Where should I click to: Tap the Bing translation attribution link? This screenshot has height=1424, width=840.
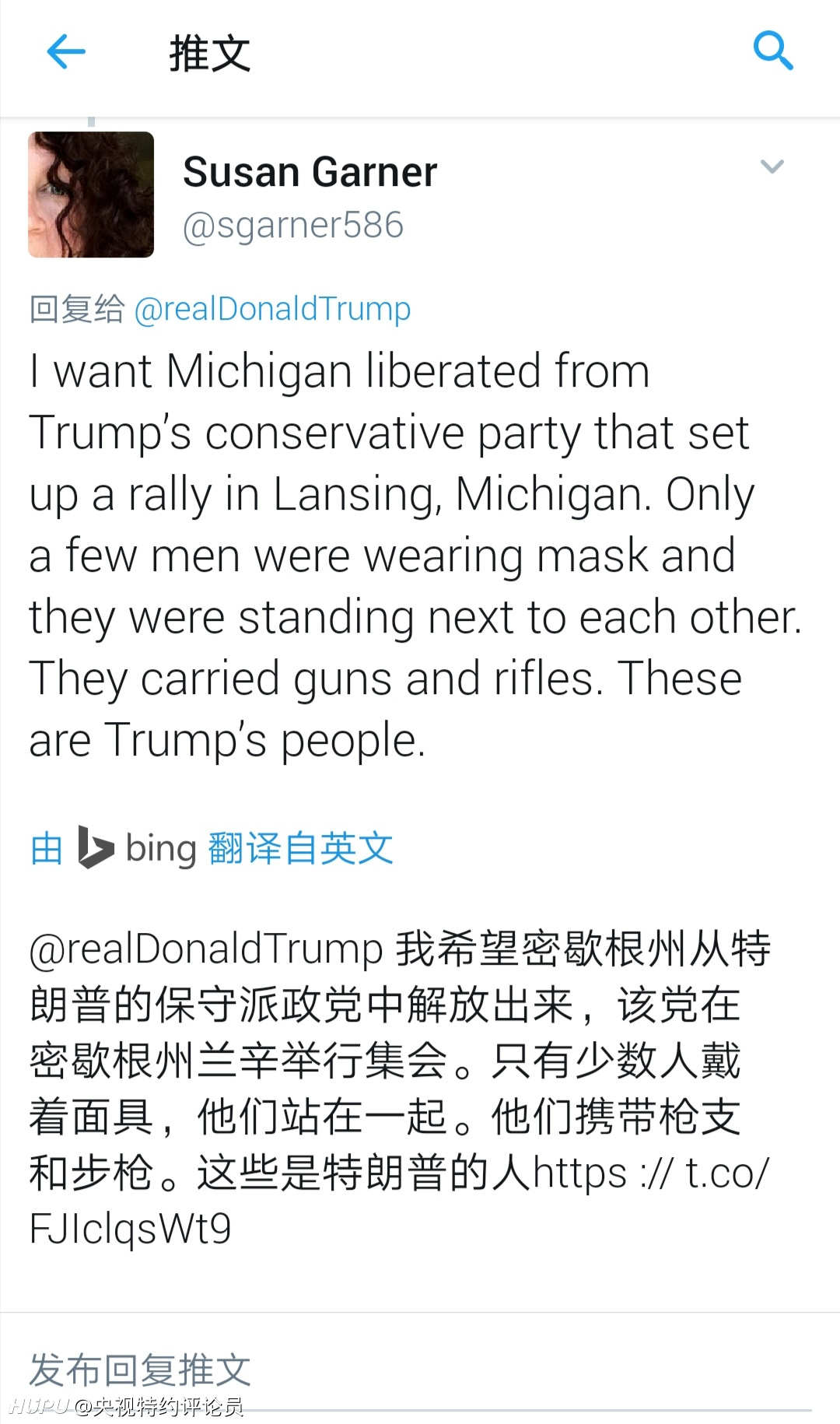pyautogui.click(x=212, y=847)
